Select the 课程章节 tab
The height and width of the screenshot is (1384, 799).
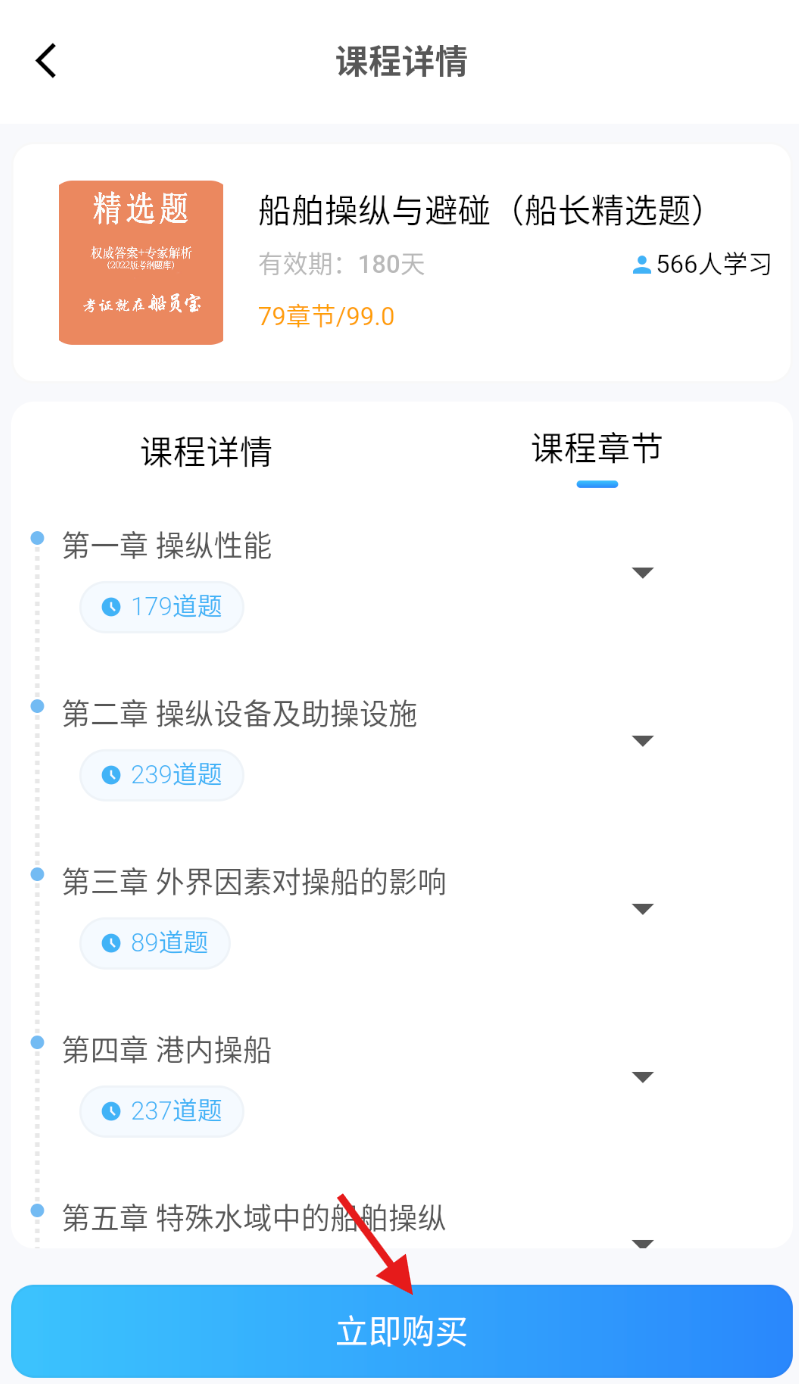point(596,450)
